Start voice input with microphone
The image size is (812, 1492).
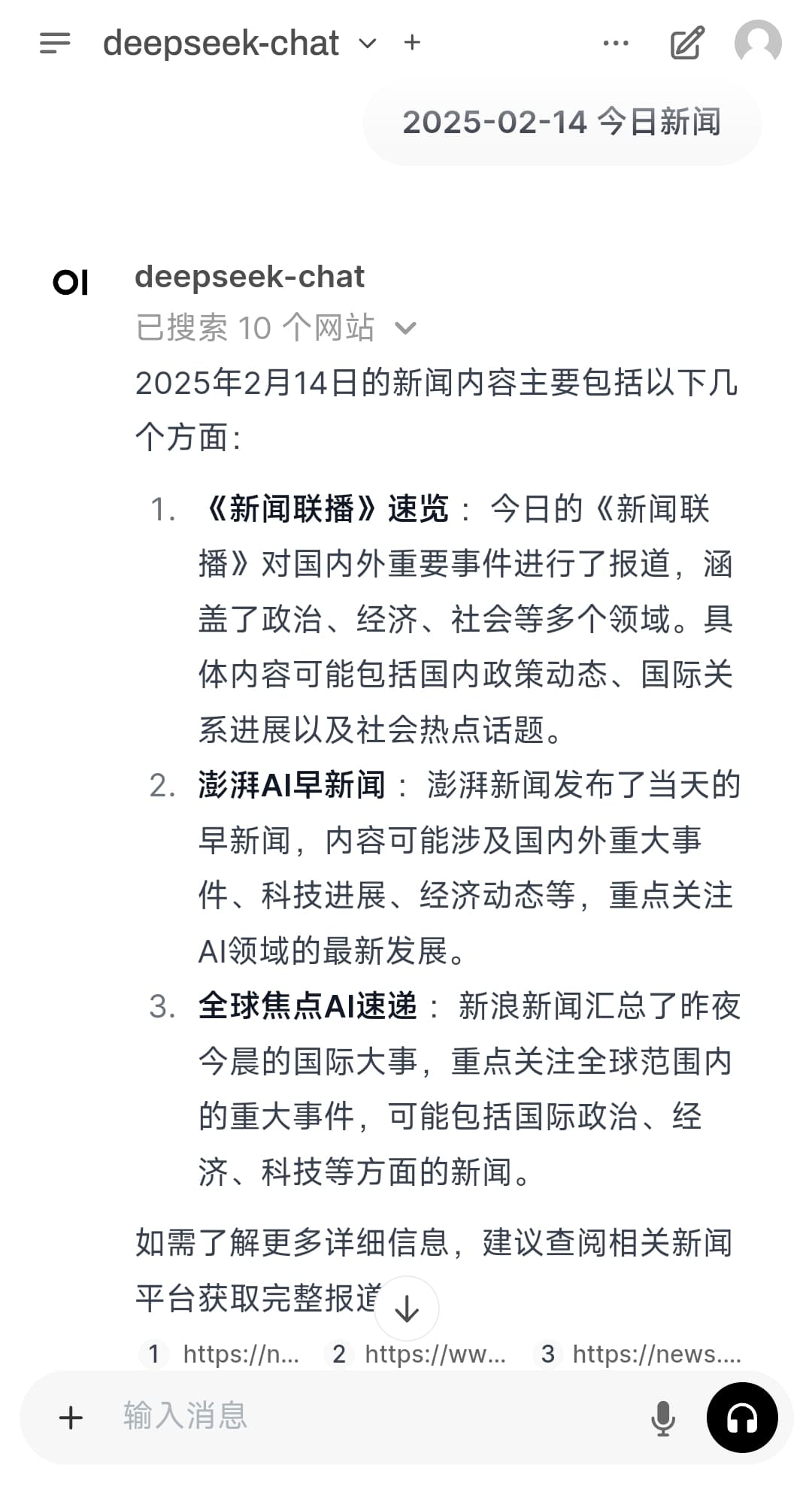662,1418
